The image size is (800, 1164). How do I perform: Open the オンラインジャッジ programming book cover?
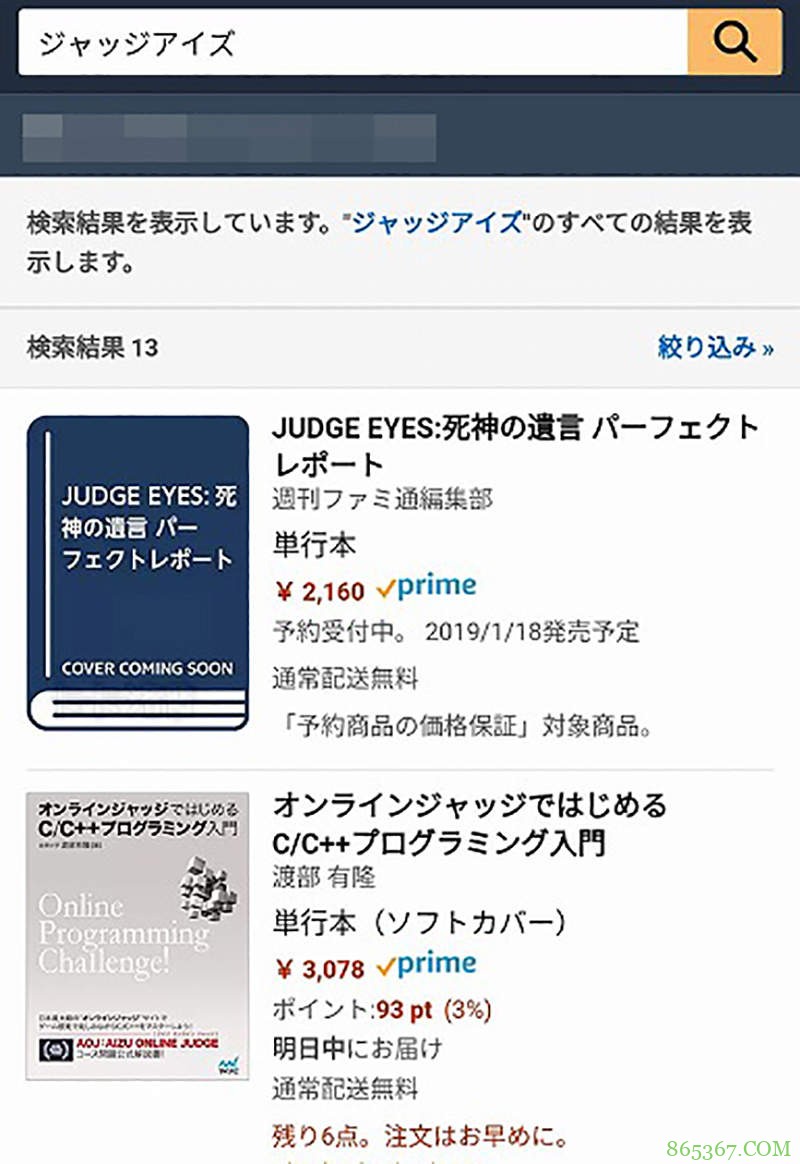(x=138, y=936)
